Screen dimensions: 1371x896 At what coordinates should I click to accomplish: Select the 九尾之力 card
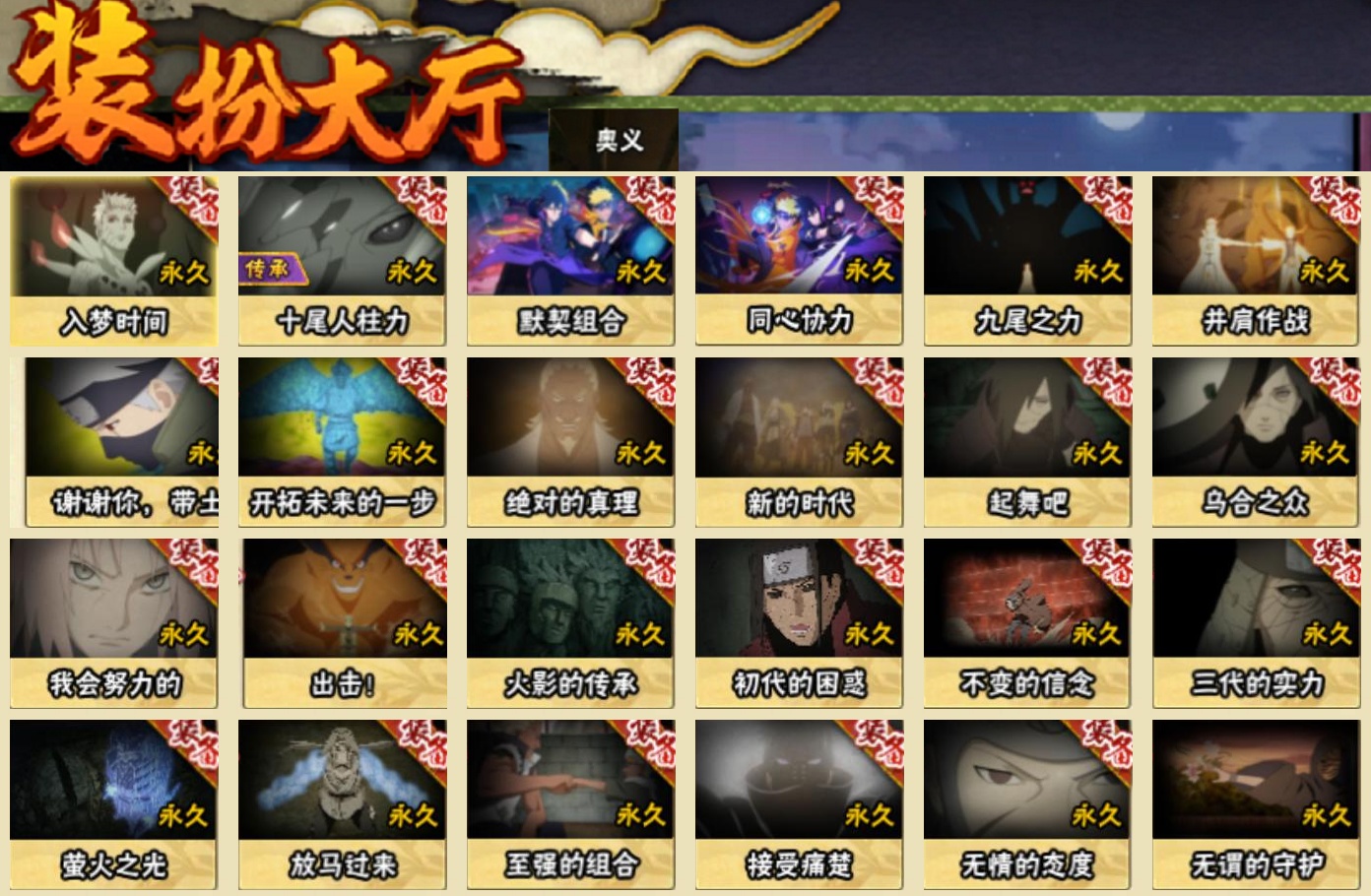coord(1027,261)
